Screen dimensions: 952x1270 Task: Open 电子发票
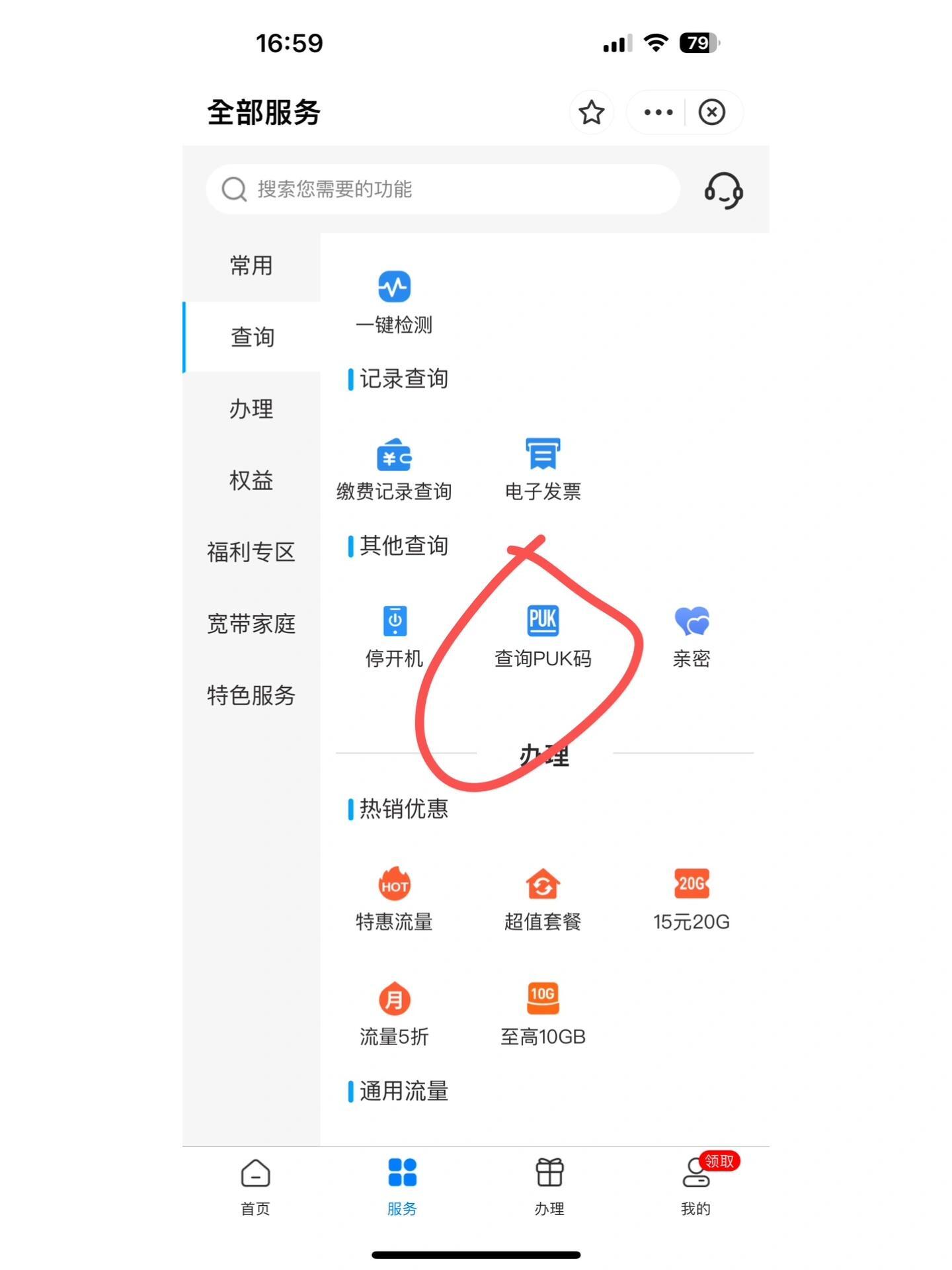(543, 468)
